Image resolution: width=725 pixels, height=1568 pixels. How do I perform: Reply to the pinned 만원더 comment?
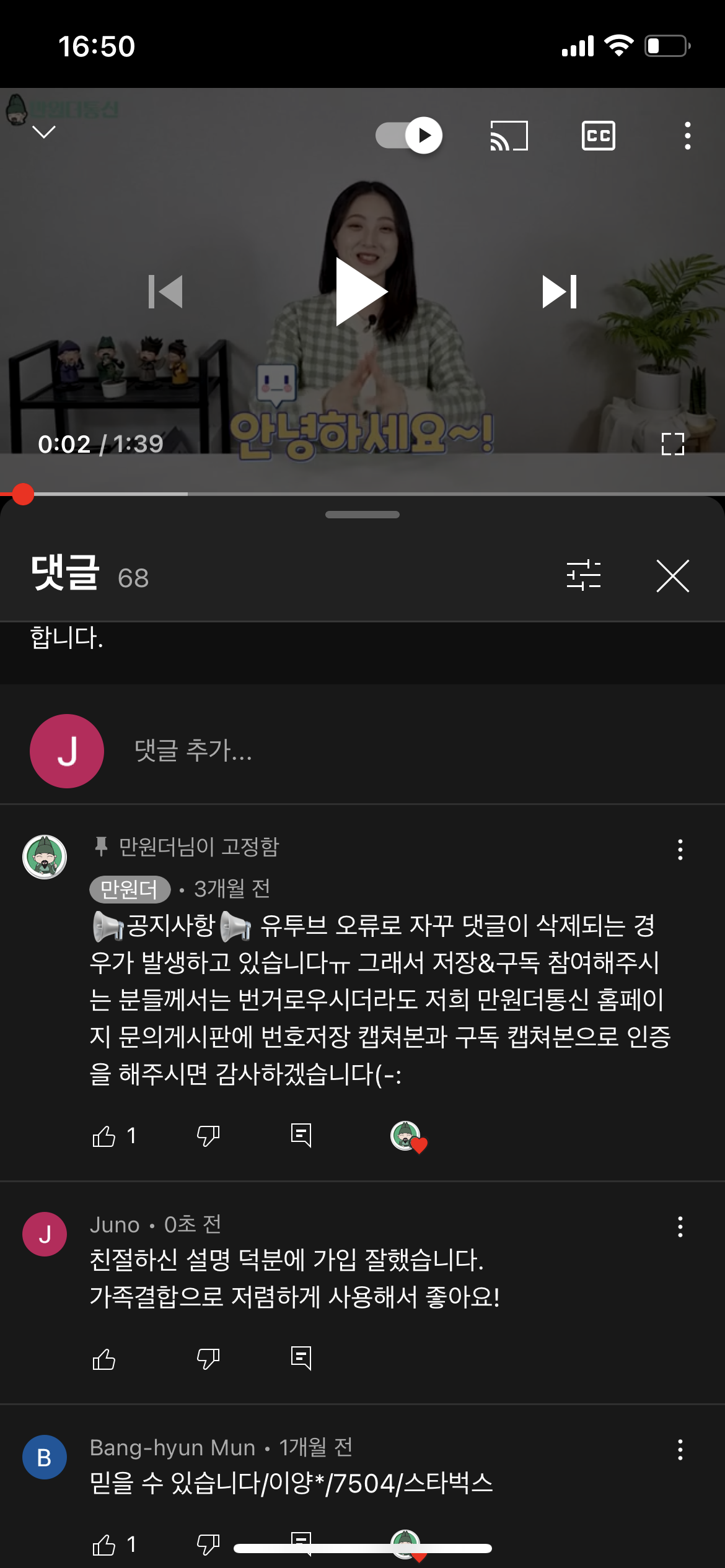coord(301,1136)
